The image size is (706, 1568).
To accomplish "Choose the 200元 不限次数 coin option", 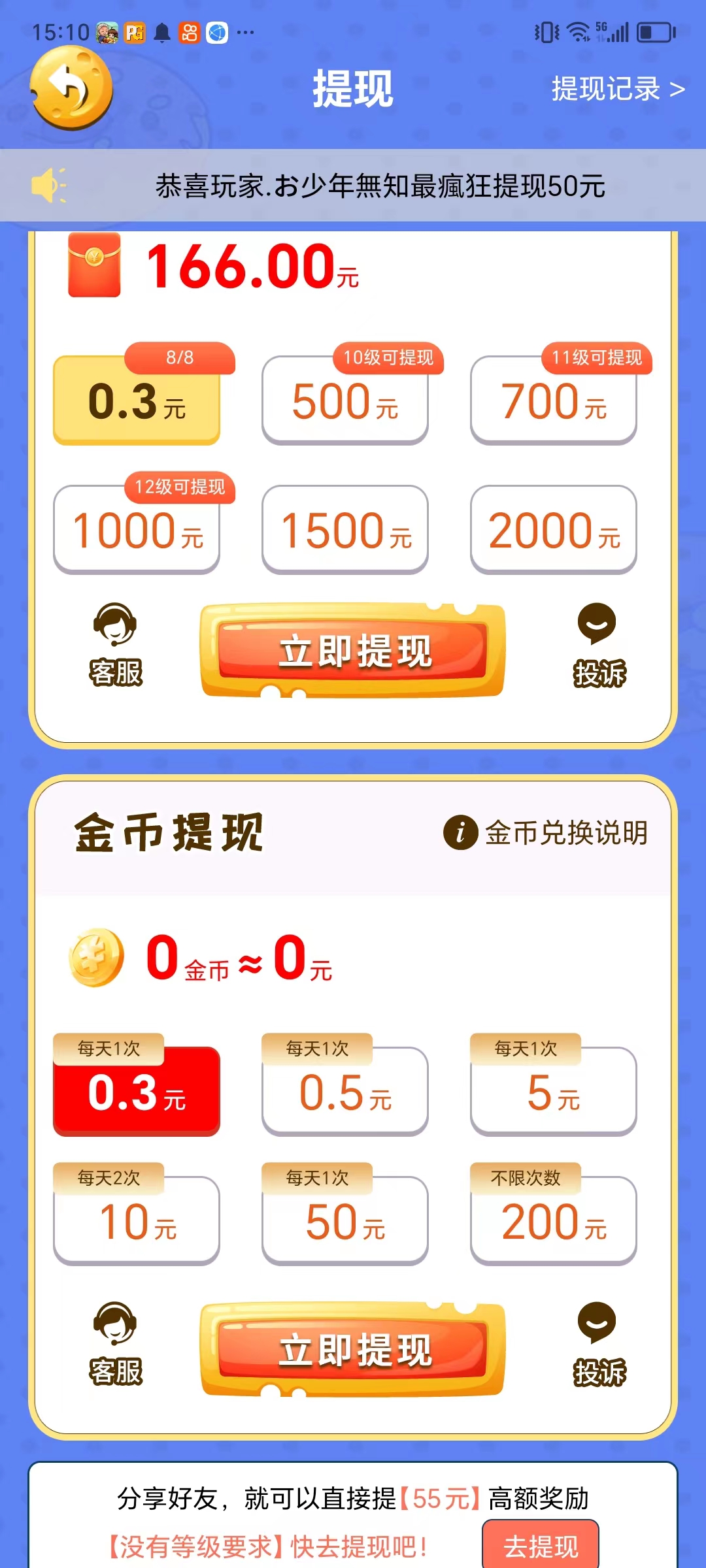I will 553,1220.
